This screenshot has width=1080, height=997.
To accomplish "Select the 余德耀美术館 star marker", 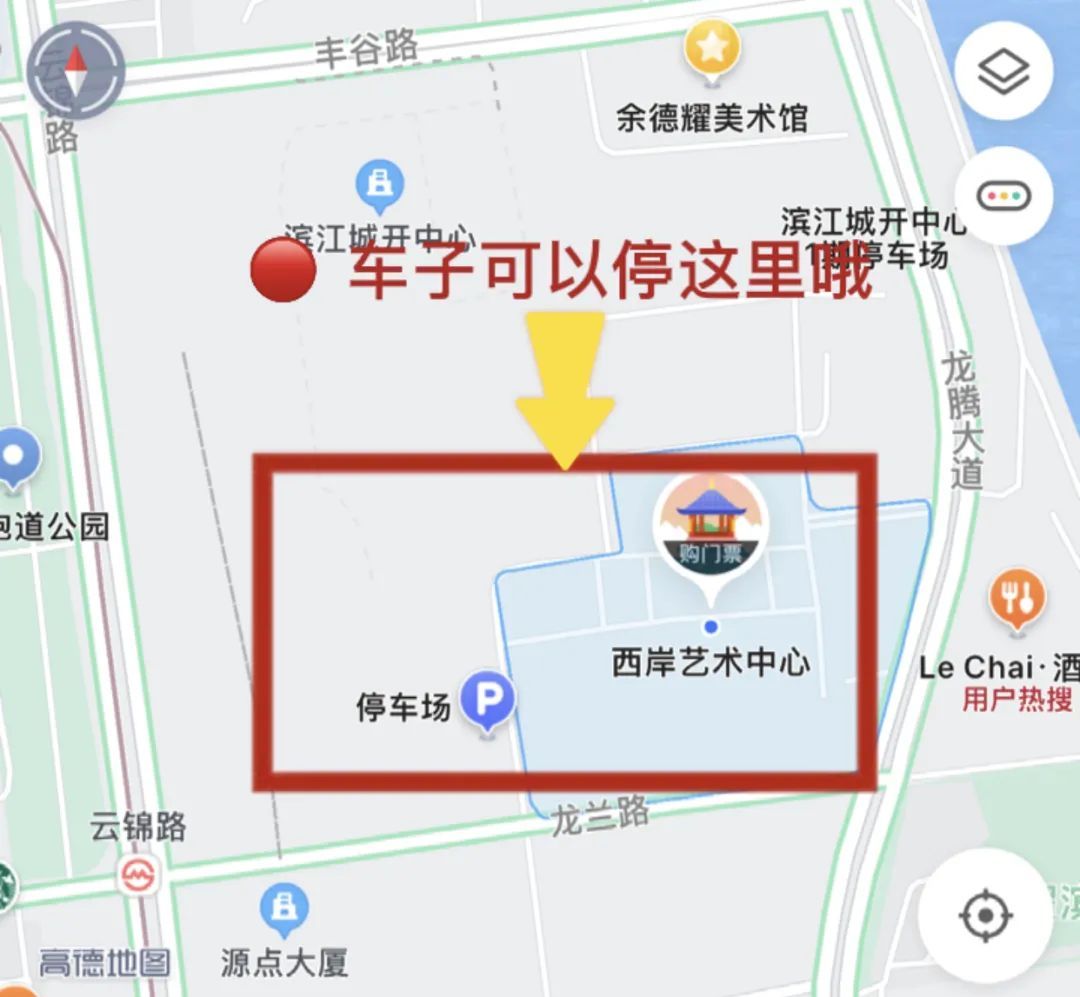I will (712, 48).
